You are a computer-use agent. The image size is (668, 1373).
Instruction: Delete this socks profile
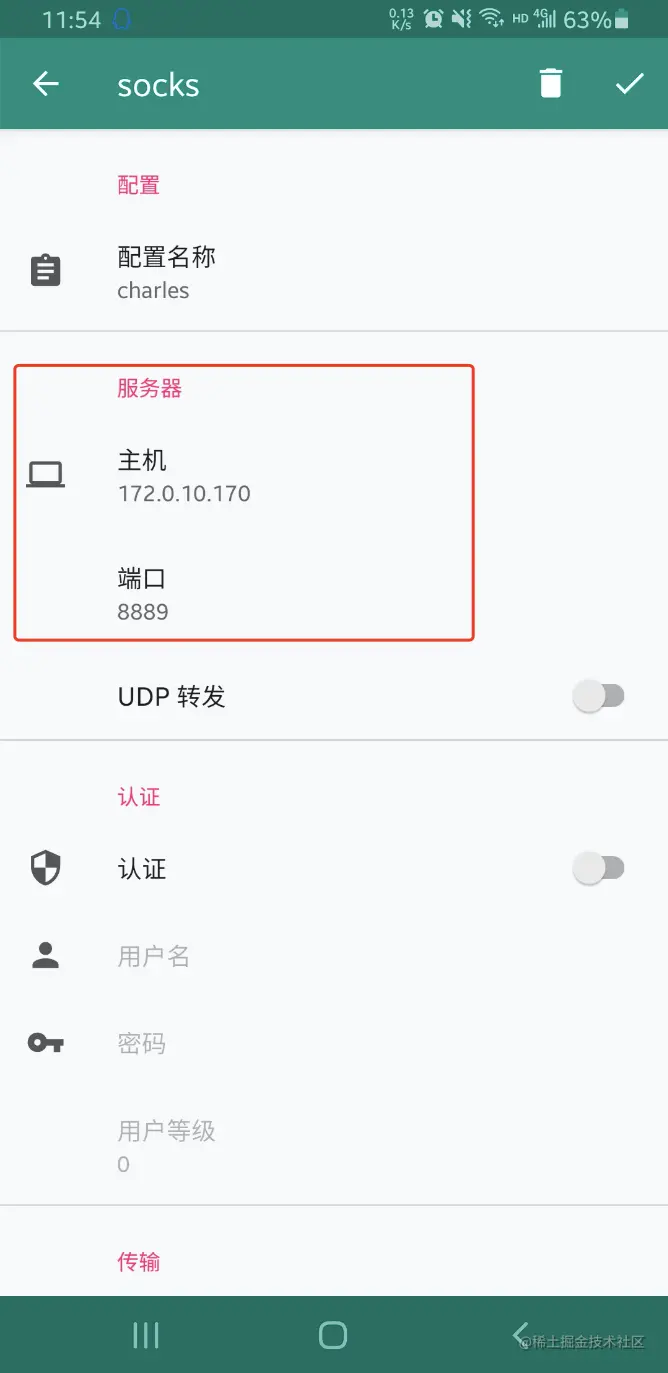click(551, 84)
